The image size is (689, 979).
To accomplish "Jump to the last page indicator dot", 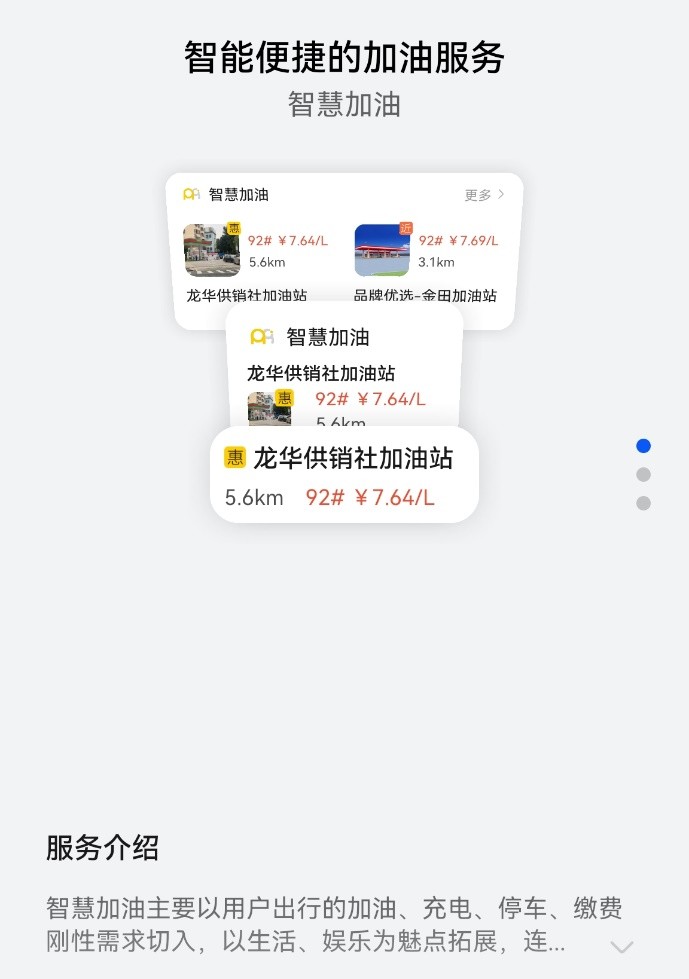I will click(x=643, y=503).
